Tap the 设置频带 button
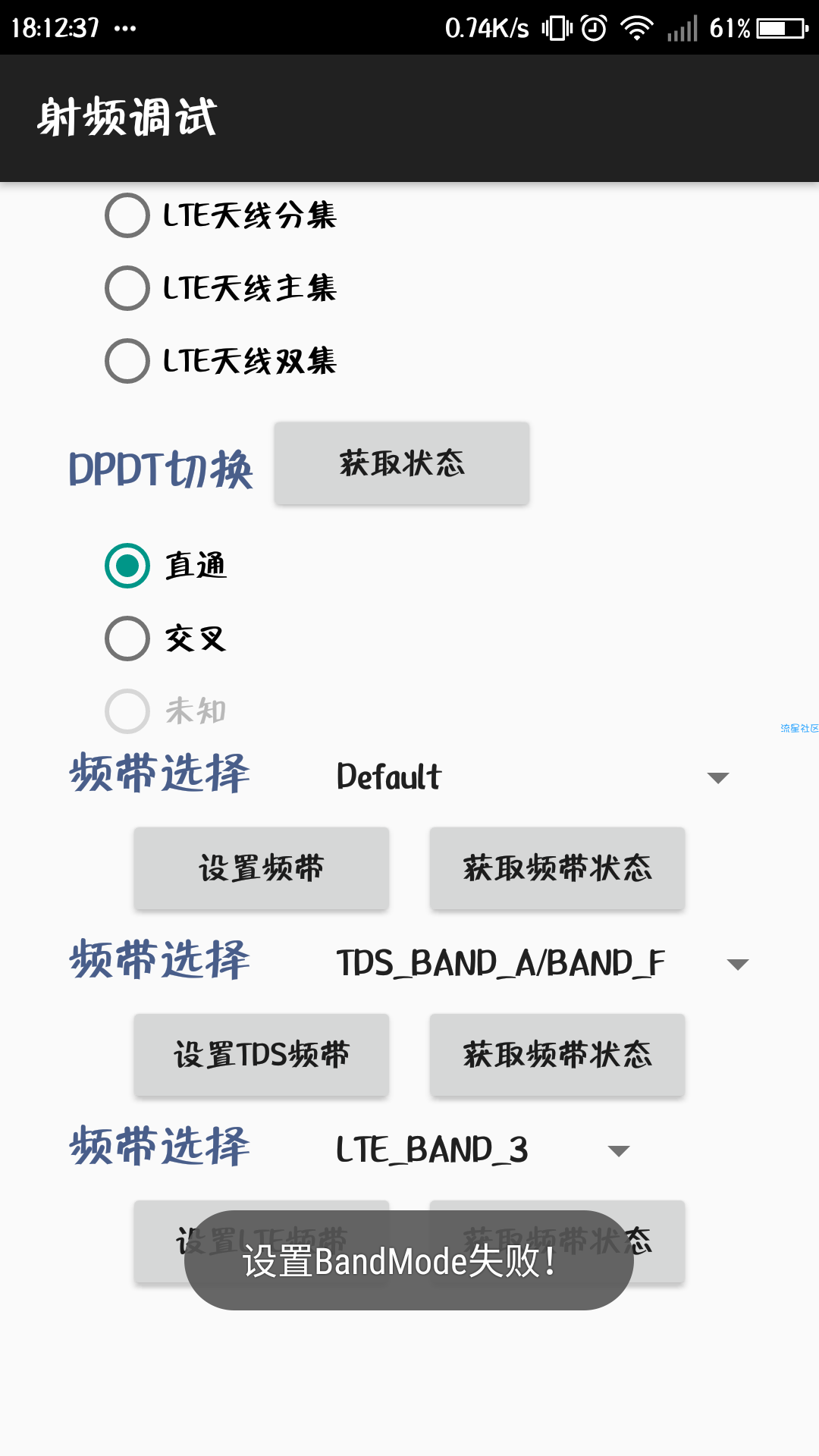Screen dimensions: 819x1456 point(262,868)
